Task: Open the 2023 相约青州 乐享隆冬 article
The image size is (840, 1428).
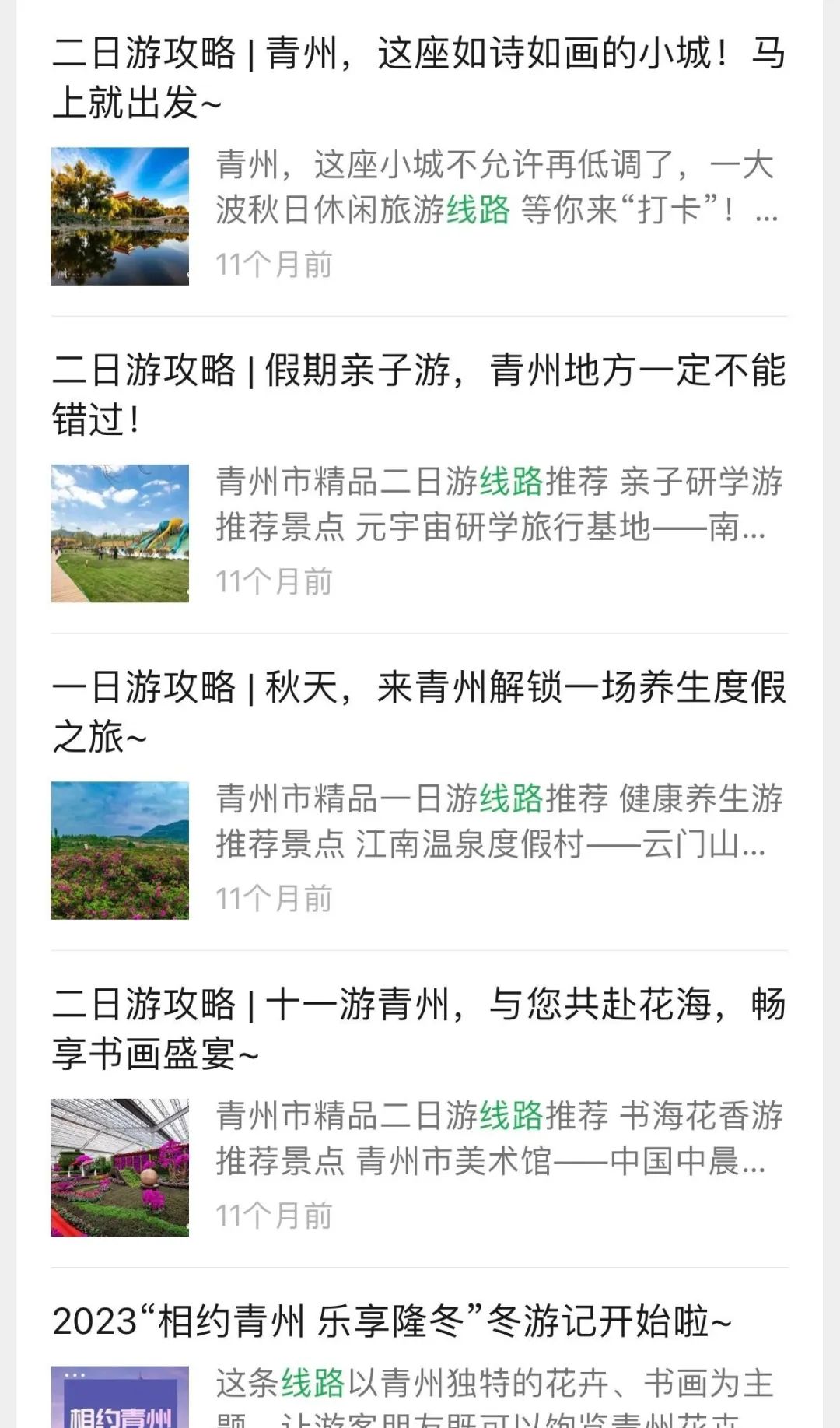Action: pos(392,1321)
